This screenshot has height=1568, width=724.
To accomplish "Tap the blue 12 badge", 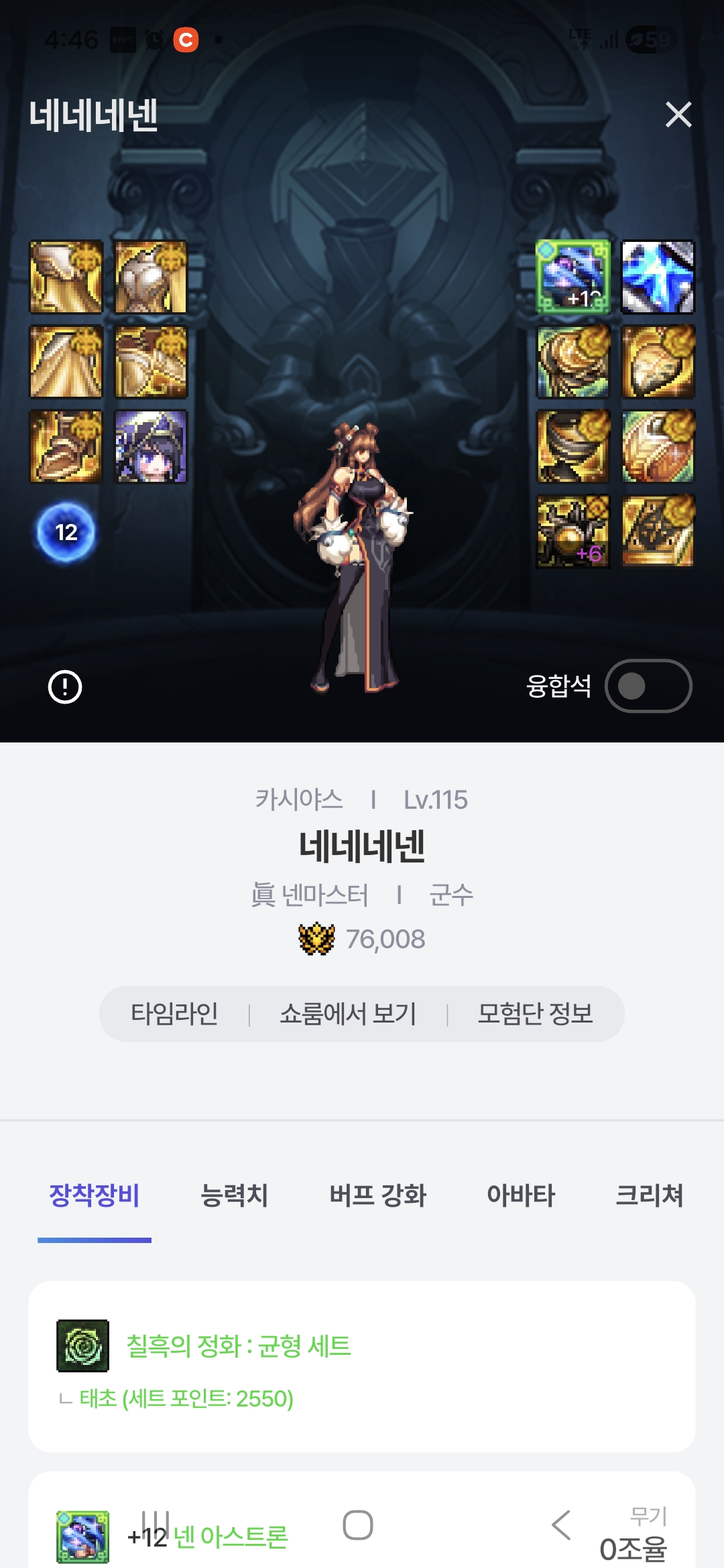I will 66,533.
